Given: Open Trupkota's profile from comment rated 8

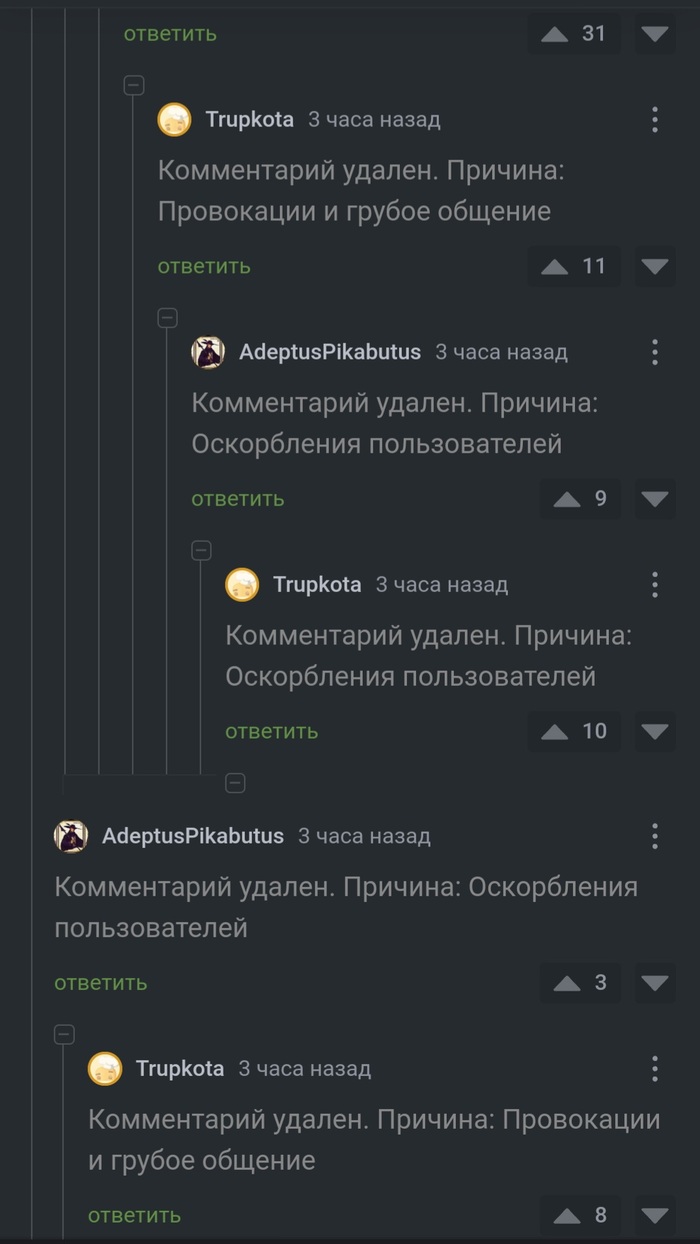Looking at the screenshot, I should (x=180, y=1068).
